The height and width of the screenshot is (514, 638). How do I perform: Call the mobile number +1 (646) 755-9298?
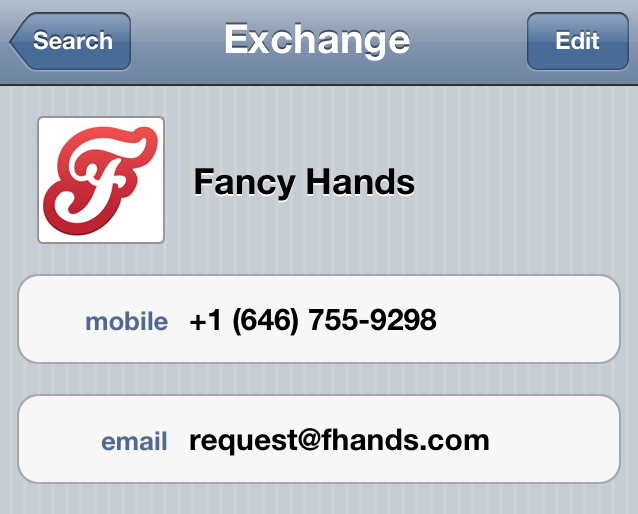point(318,320)
